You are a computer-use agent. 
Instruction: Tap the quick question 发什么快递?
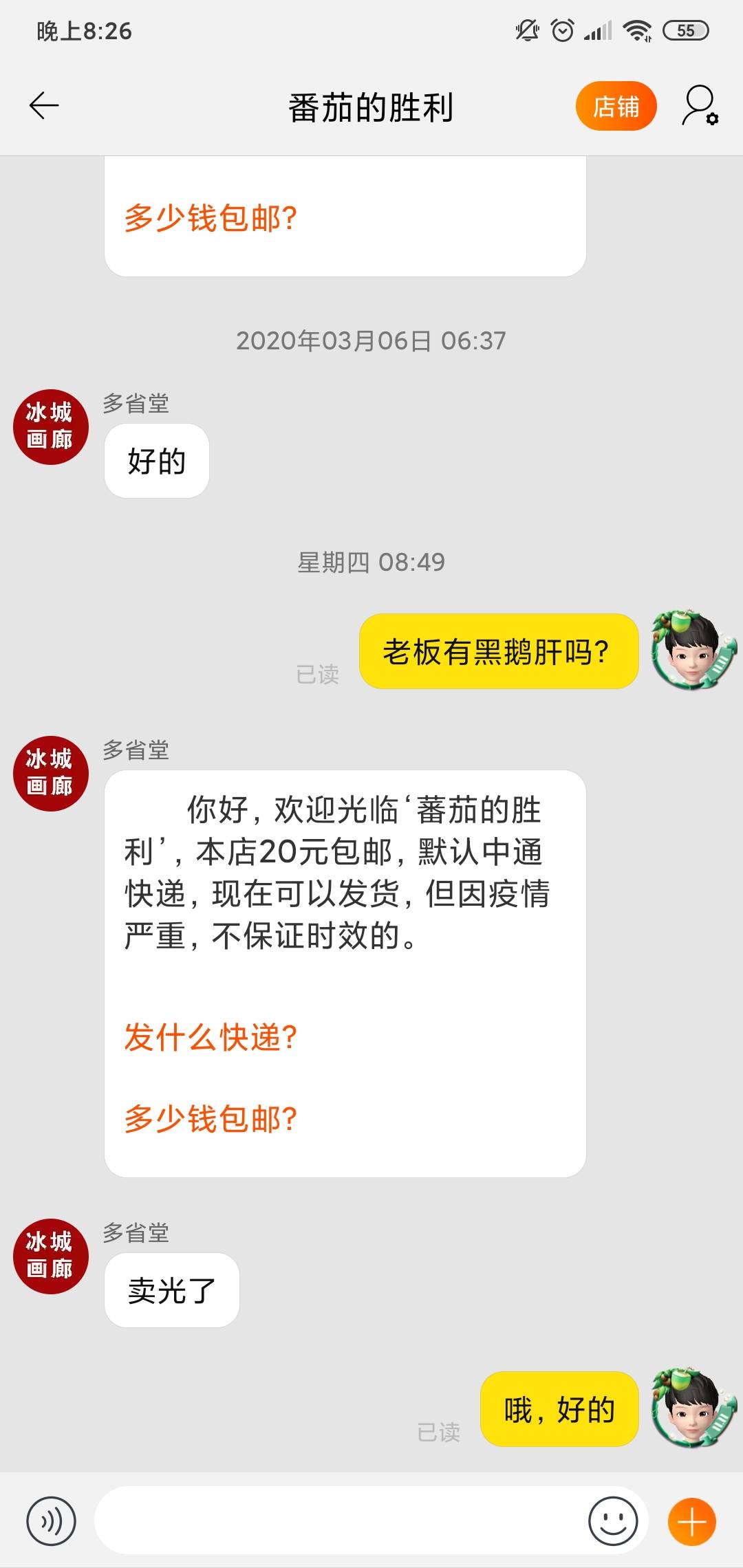click(211, 1037)
